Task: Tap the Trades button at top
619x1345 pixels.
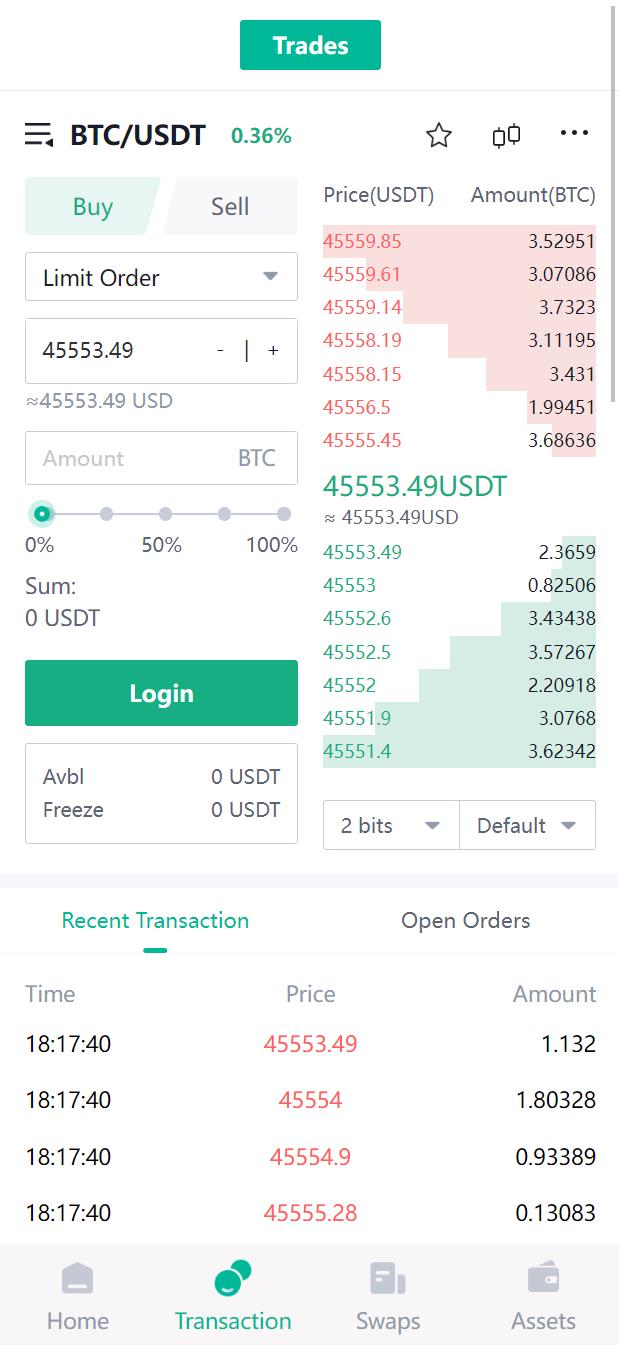Action: point(310,45)
